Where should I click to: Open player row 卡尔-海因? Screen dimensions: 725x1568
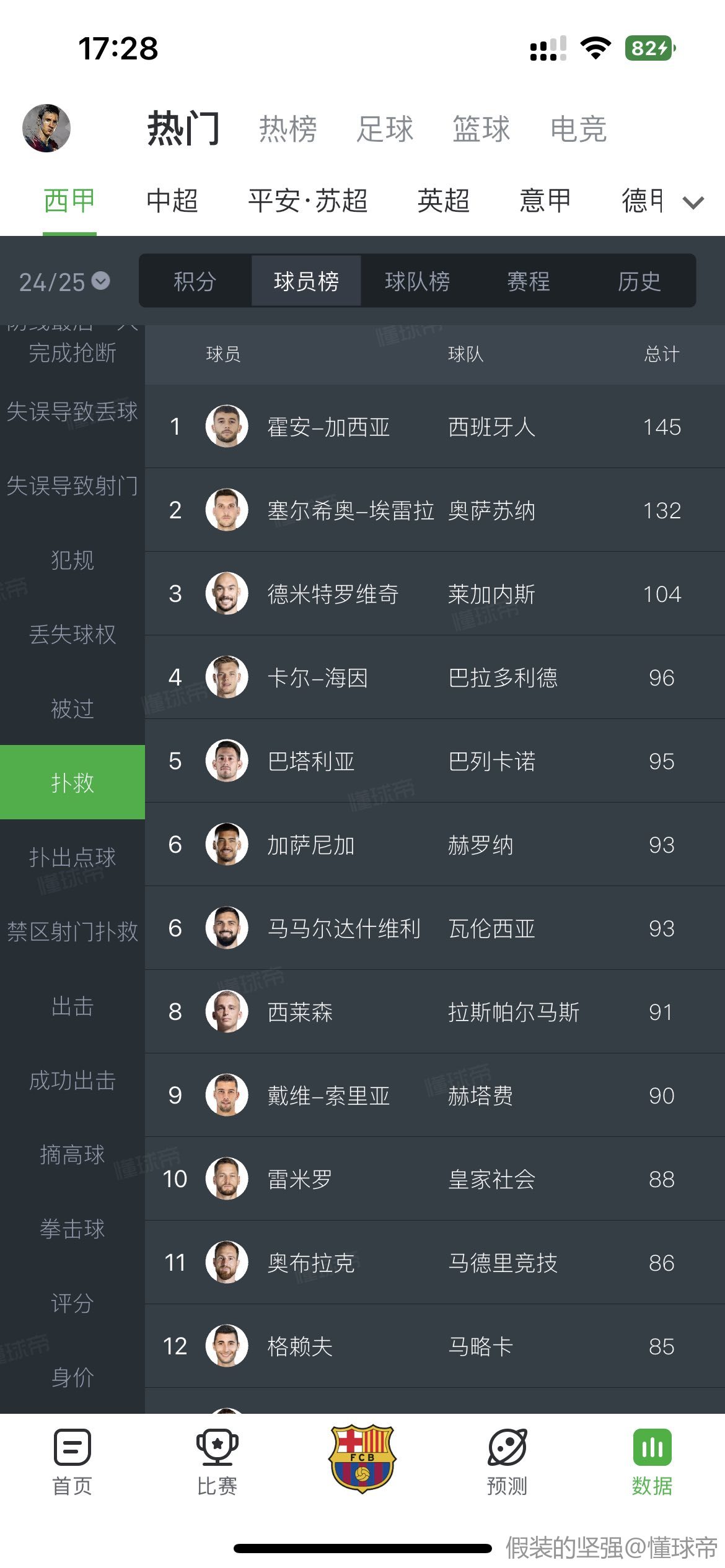pyautogui.click(x=435, y=677)
